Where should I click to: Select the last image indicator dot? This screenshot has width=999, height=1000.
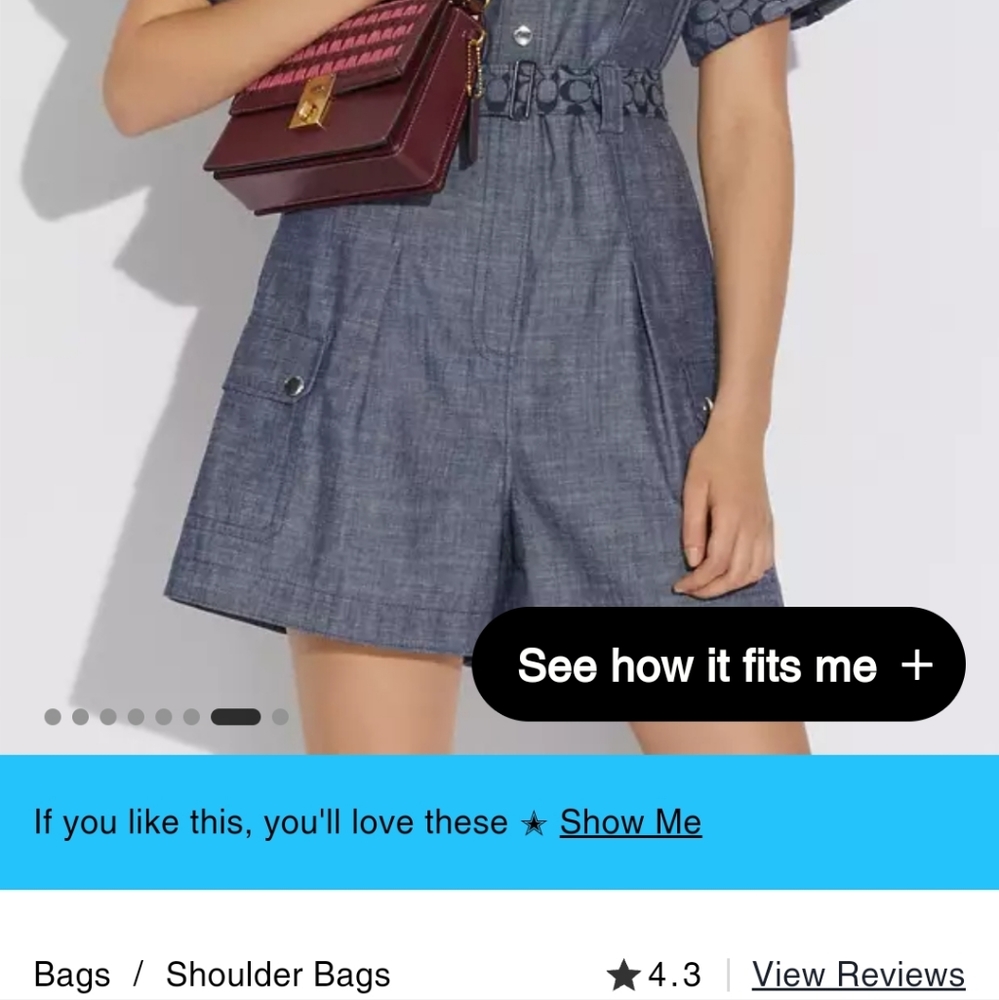tap(280, 717)
